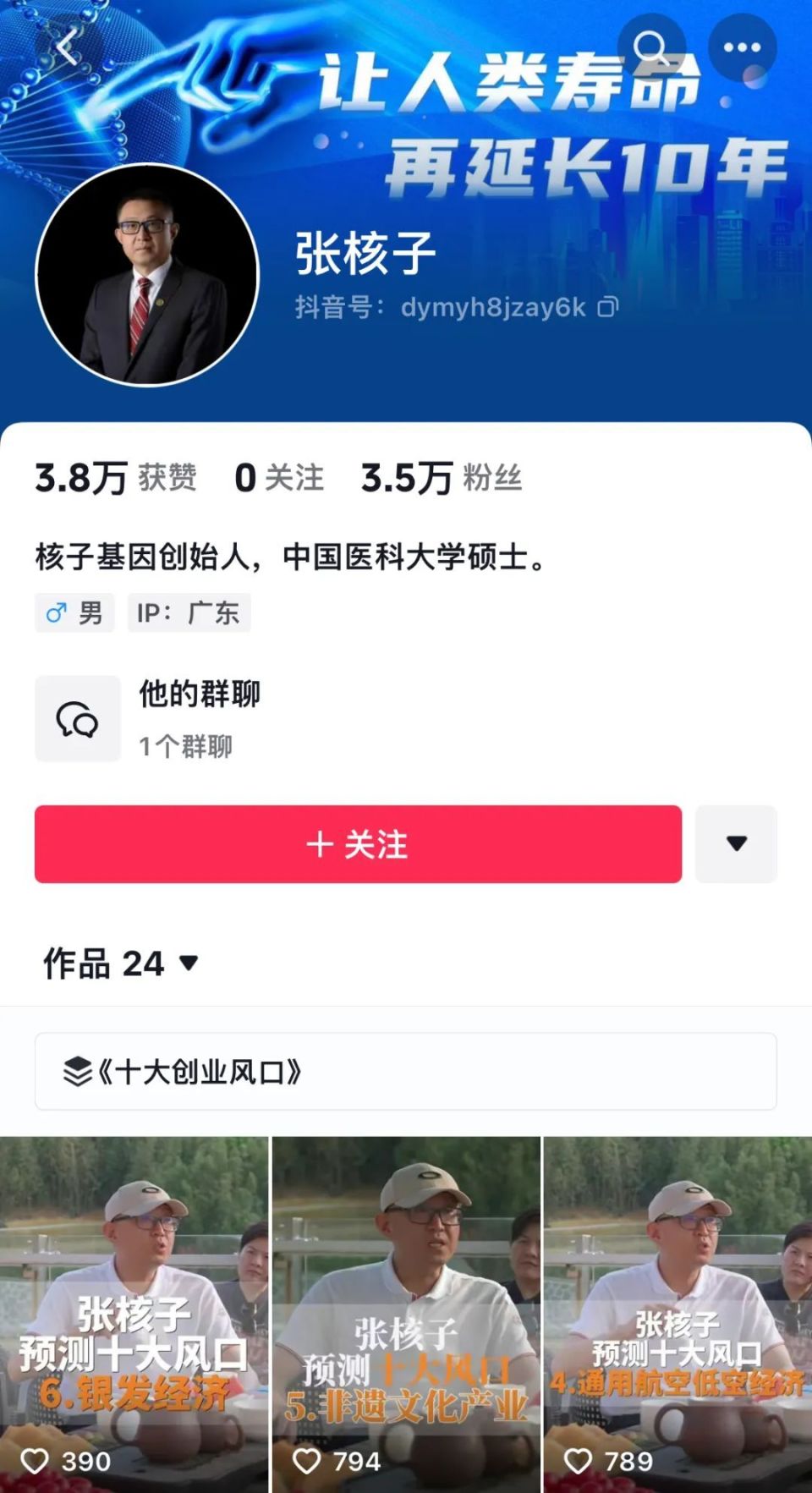
Task: Open the more options (...) menu
Action: pos(742,48)
